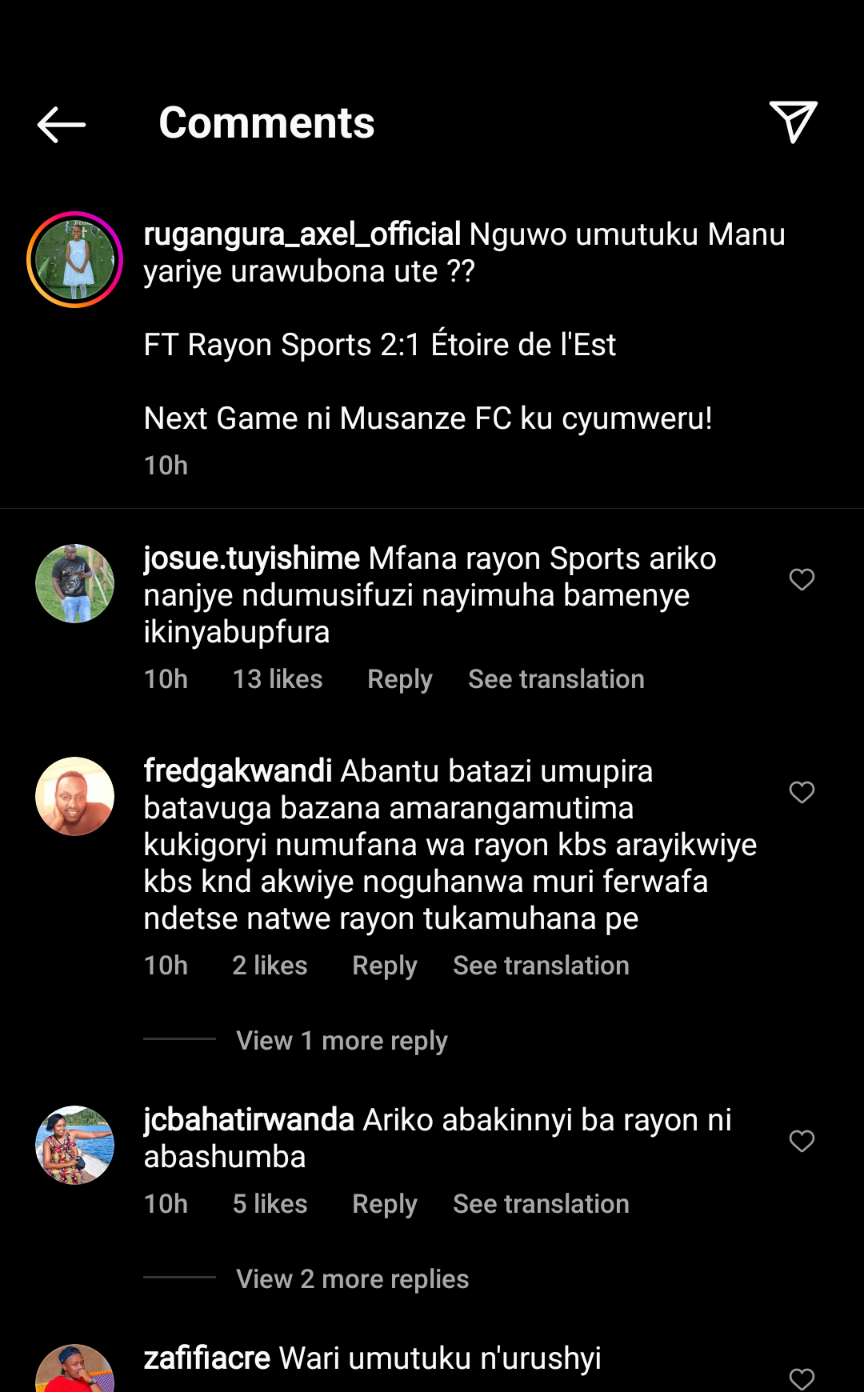Image resolution: width=864 pixels, height=1392 pixels.
Task: View the 13 likes on josue.tuyishime's comment
Action: pos(277,679)
